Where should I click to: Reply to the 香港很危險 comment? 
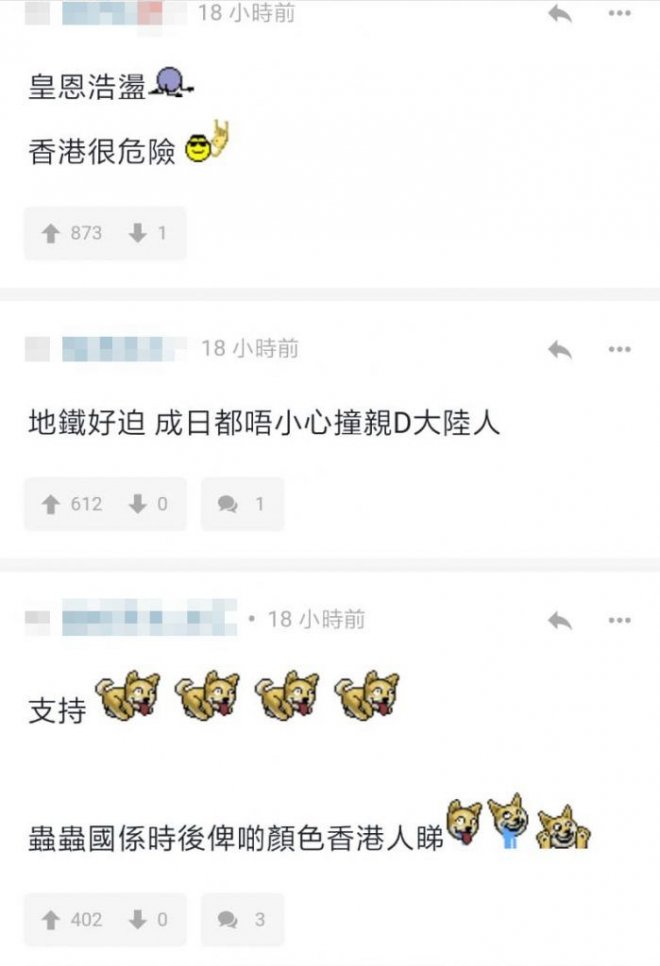pyautogui.click(x=560, y=14)
